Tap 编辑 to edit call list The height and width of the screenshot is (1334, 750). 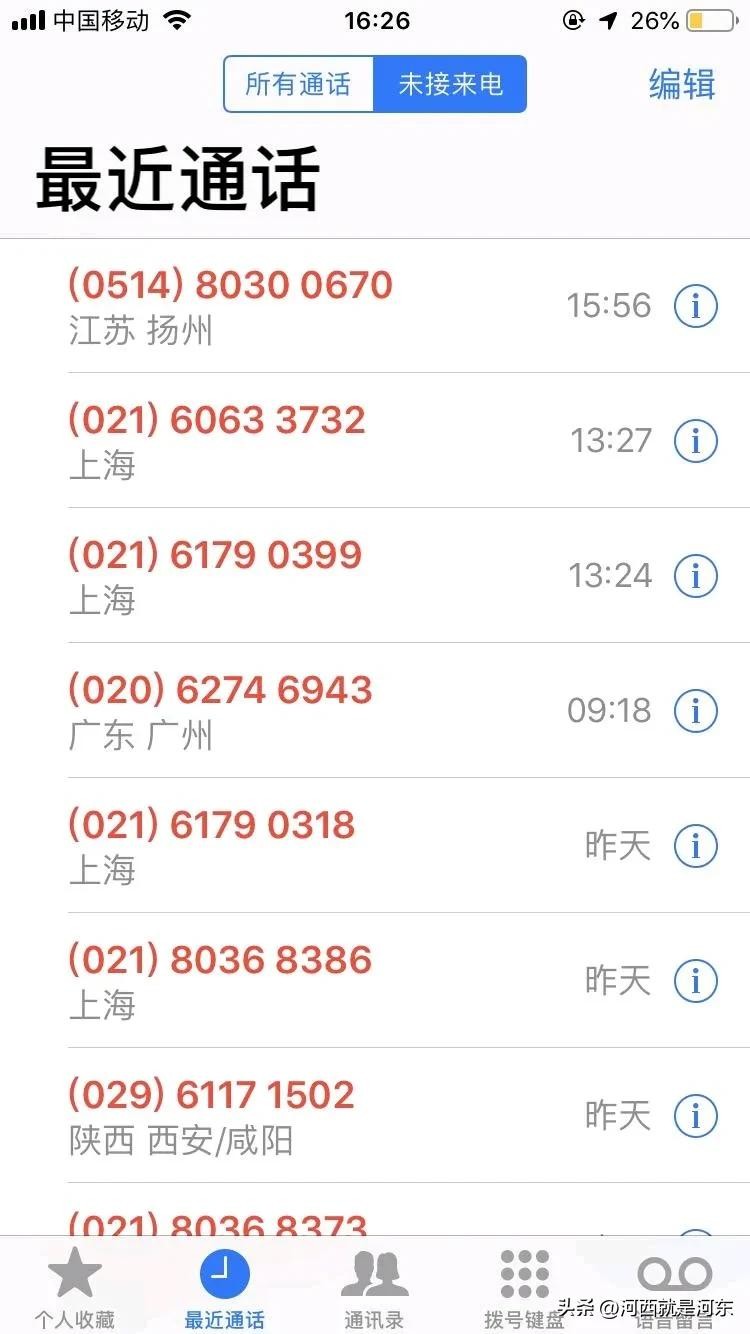tap(681, 85)
